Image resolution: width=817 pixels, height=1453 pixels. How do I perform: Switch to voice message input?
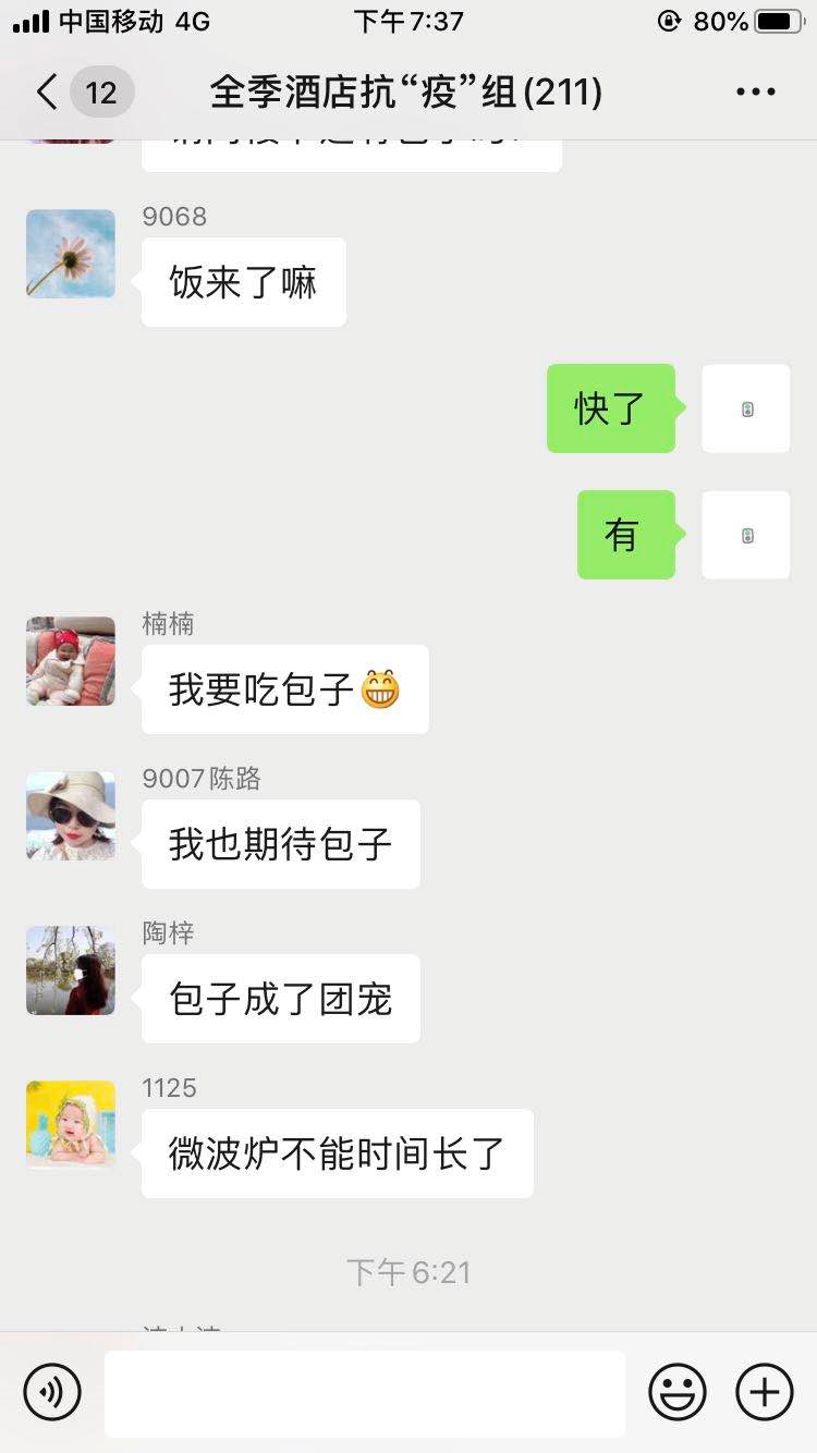pos(52,1391)
